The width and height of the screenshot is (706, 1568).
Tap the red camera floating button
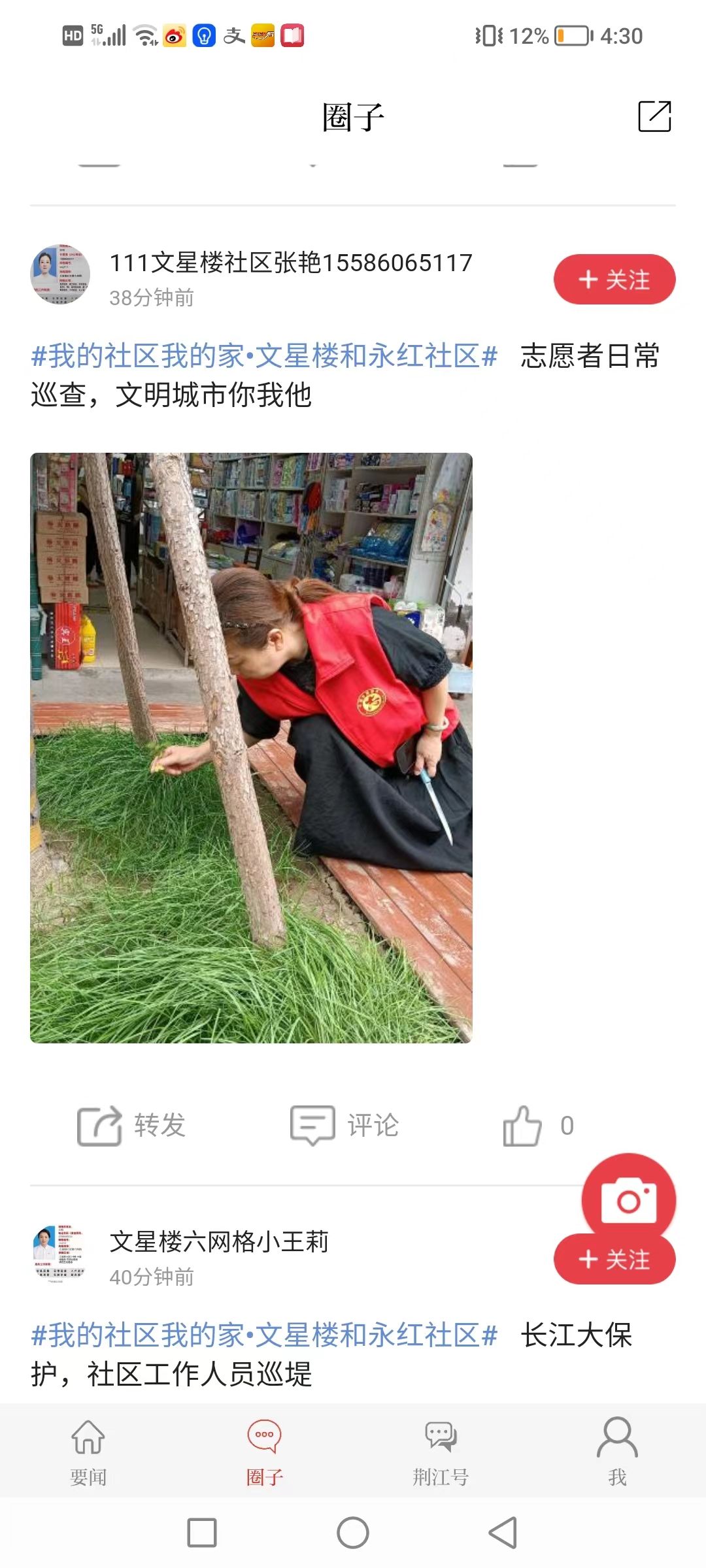click(x=628, y=1200)
